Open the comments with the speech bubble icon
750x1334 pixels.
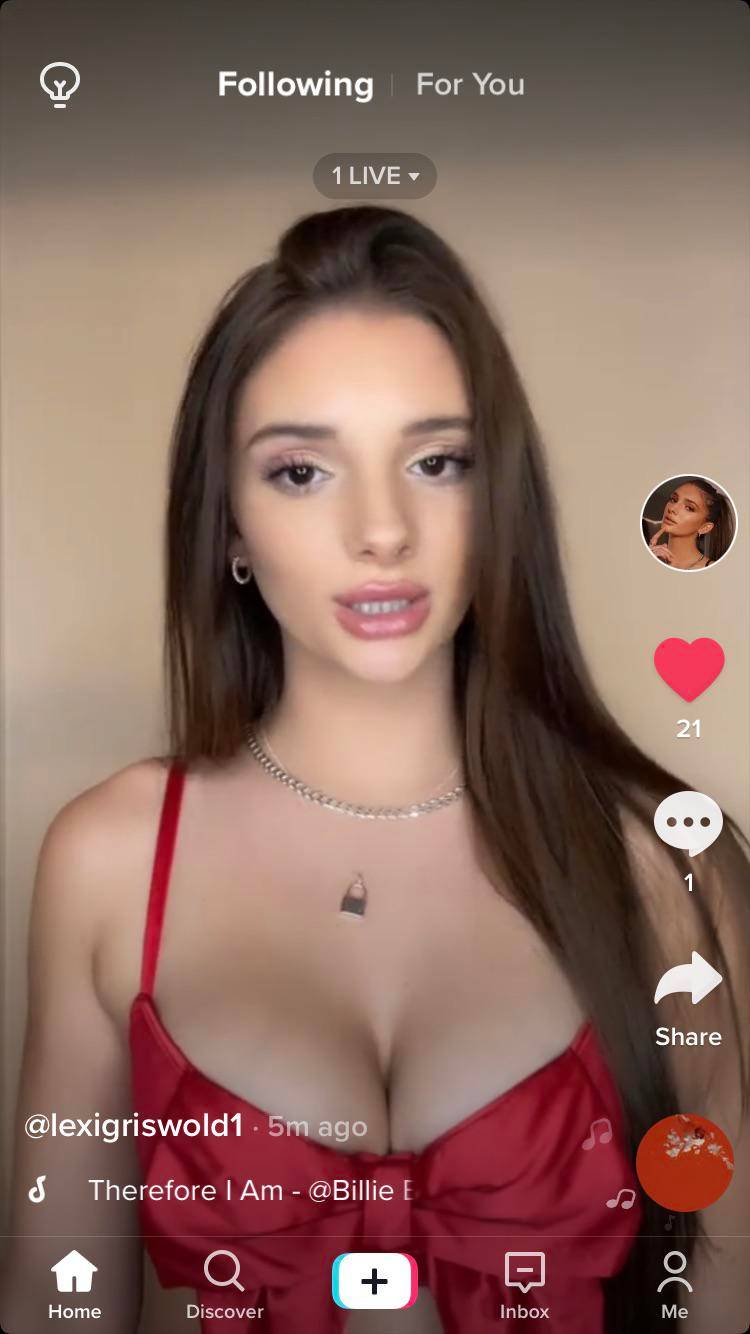687,822
